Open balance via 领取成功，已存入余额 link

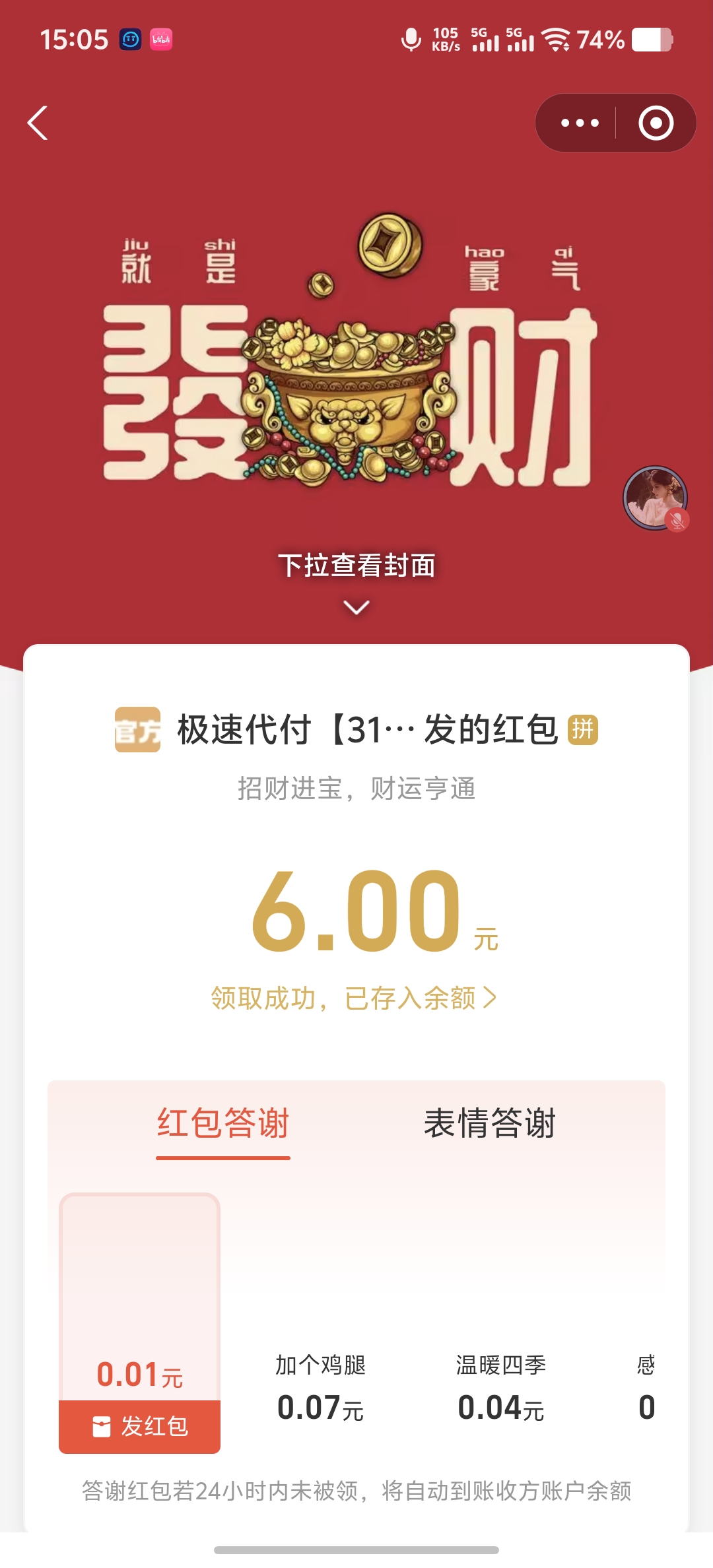coord(355,998)
